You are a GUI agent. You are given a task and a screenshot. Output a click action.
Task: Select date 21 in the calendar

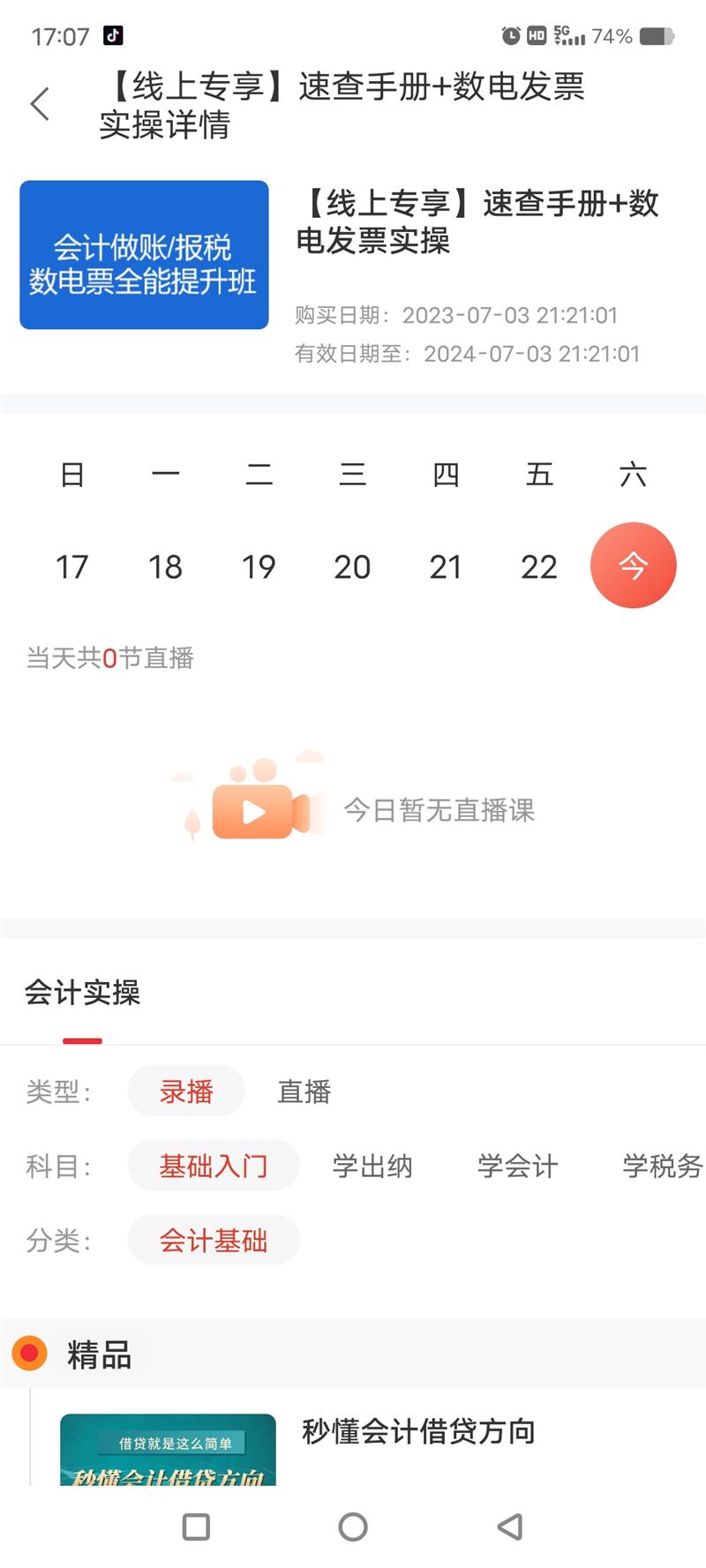point(446,566)
